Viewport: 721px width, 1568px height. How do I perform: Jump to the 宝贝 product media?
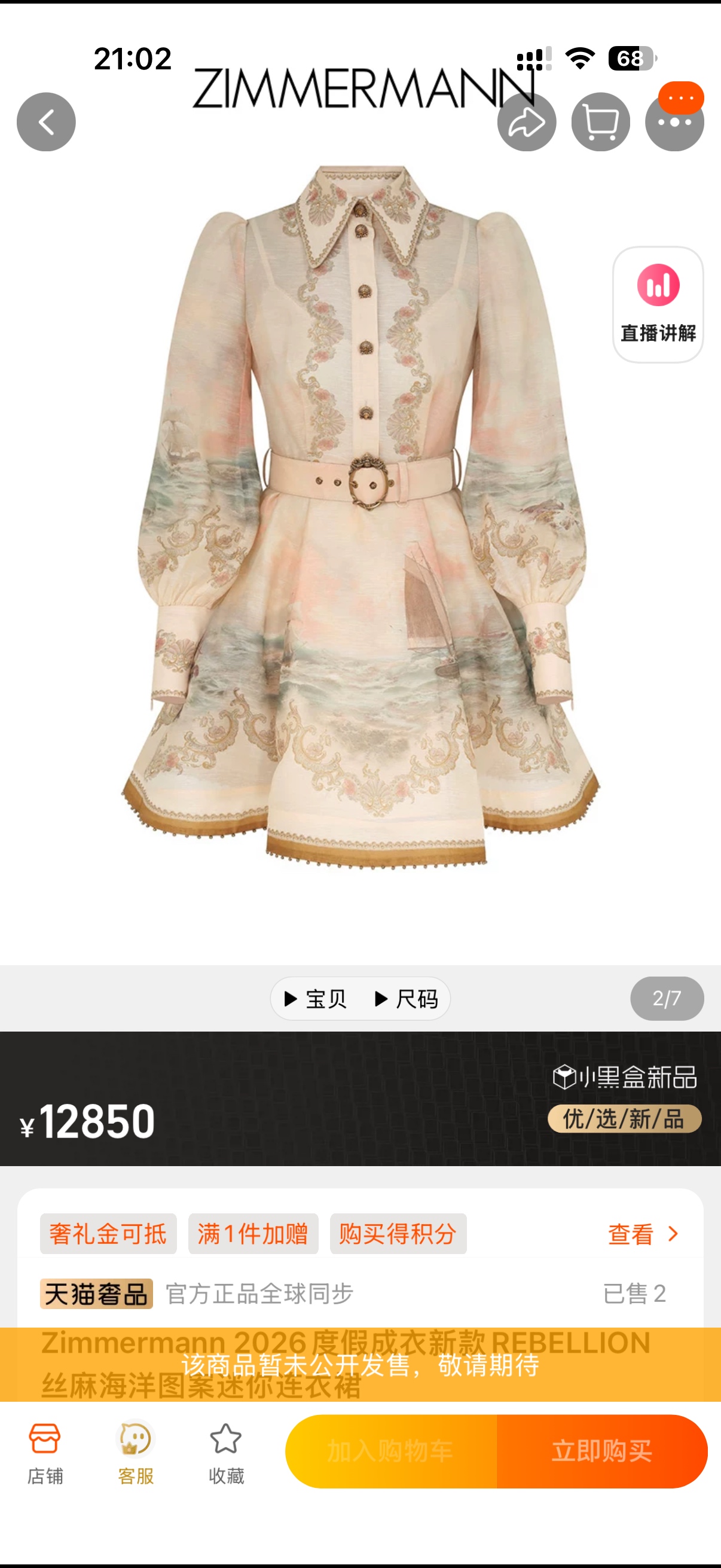[x=316, y=999]
